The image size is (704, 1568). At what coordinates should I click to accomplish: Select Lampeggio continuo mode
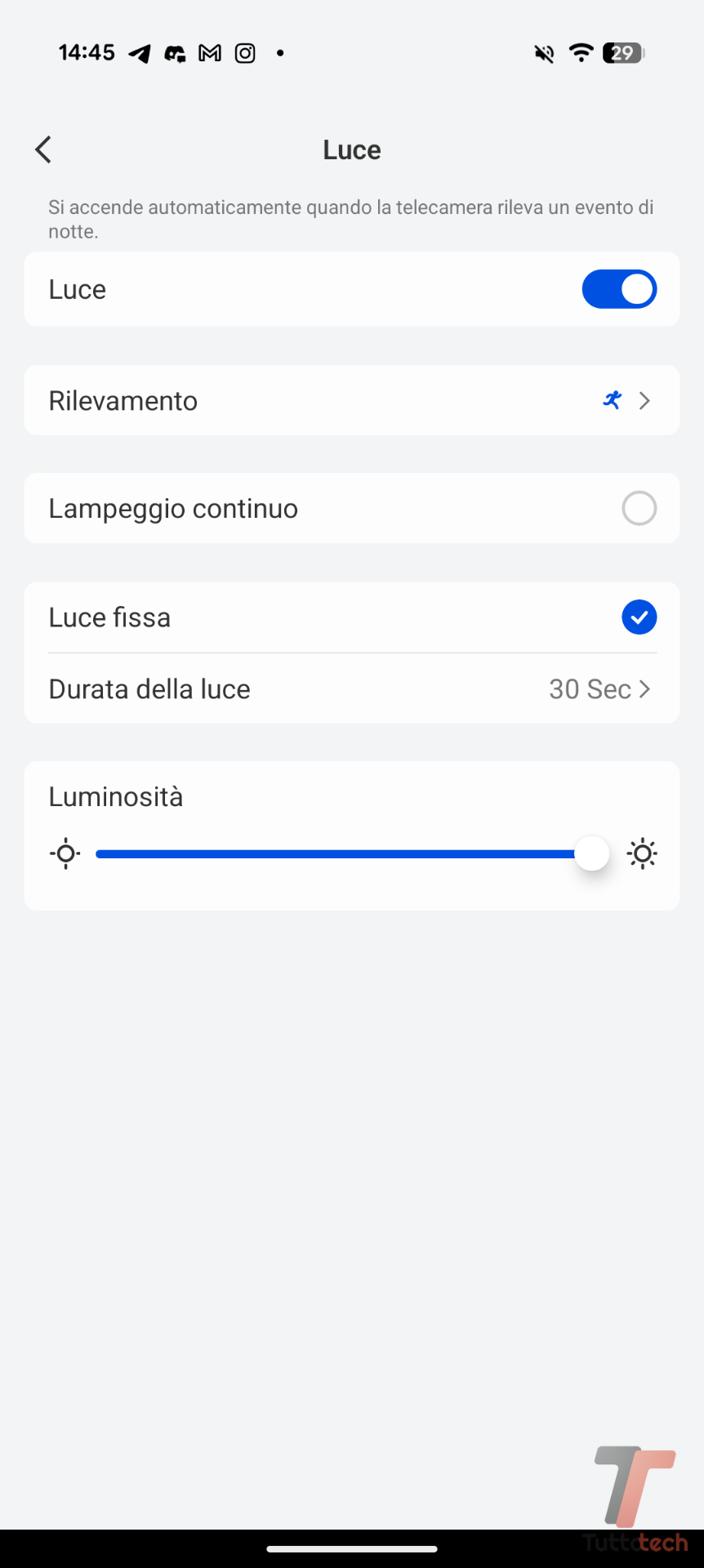coord(638,508)
